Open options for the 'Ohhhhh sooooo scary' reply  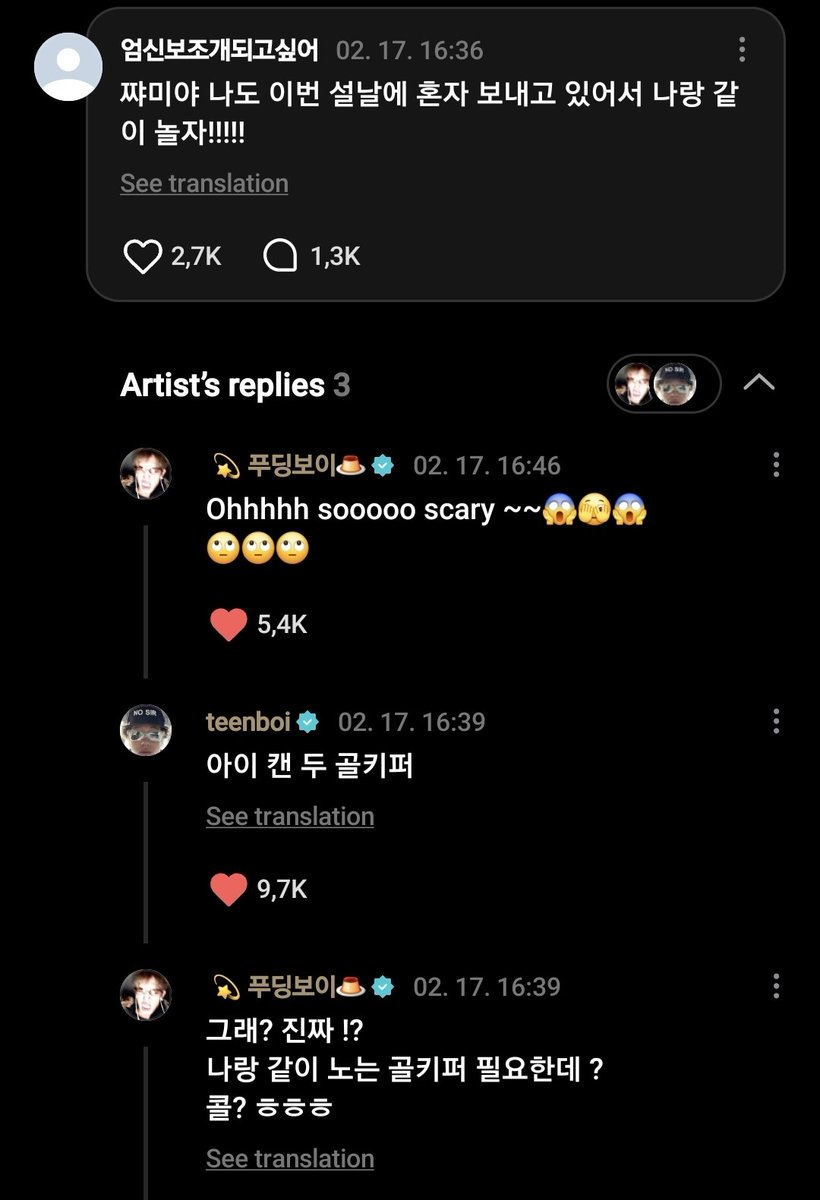(776, 465)
